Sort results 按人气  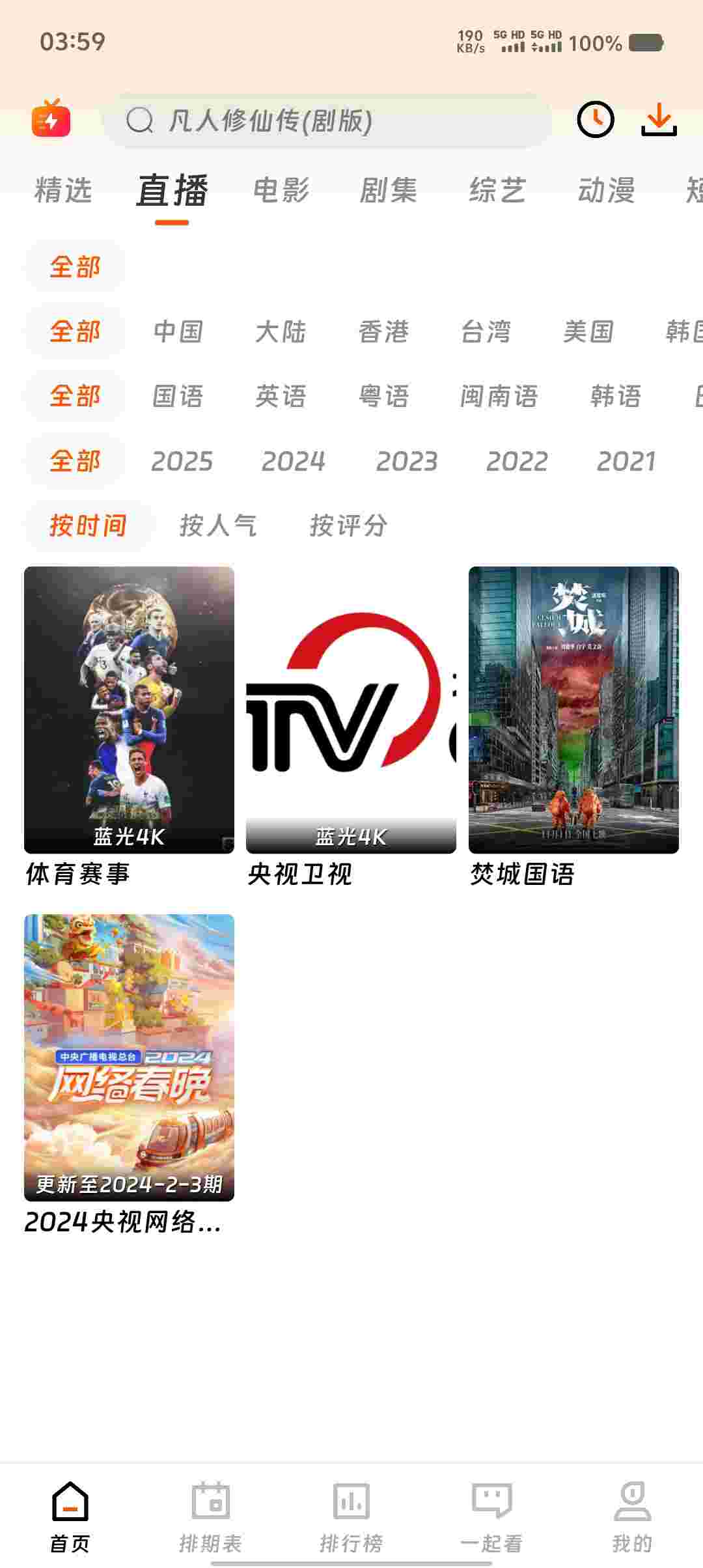(218, 525)
